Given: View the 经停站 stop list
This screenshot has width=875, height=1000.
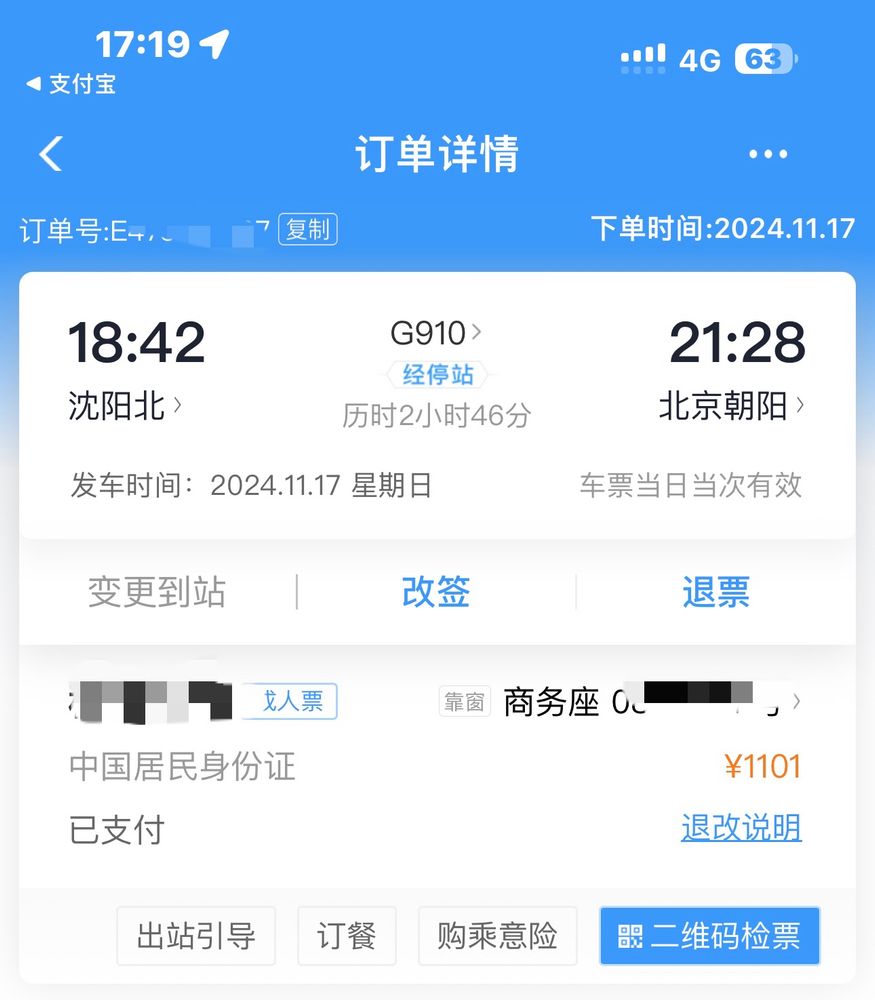Looking at the screenshot, I should point(438,375).
